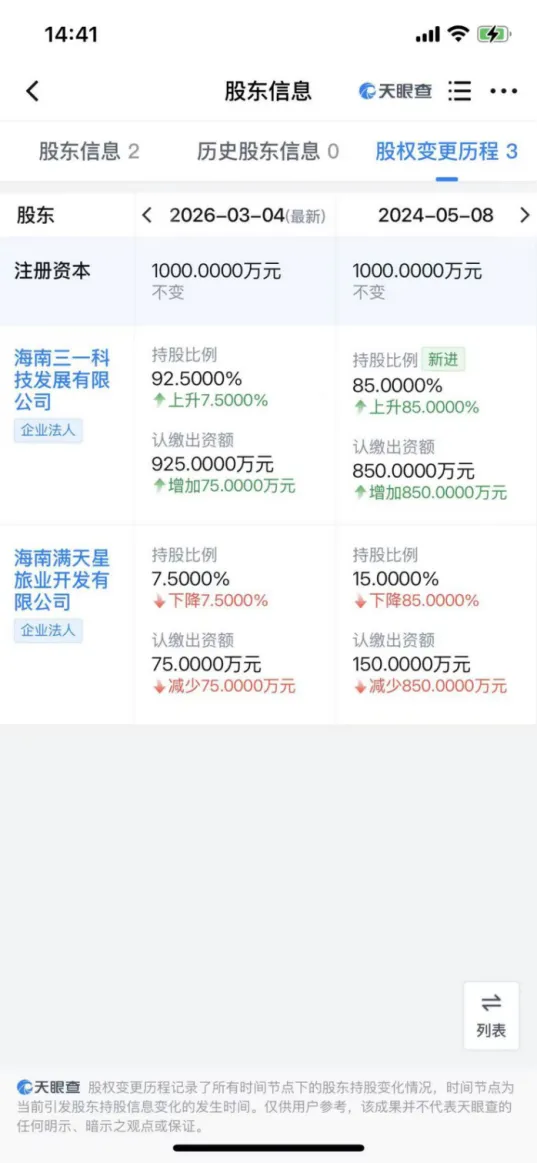Switch to 列表 list view
The height and width of the screenshot is (1163, 538).
point(491,1015)
